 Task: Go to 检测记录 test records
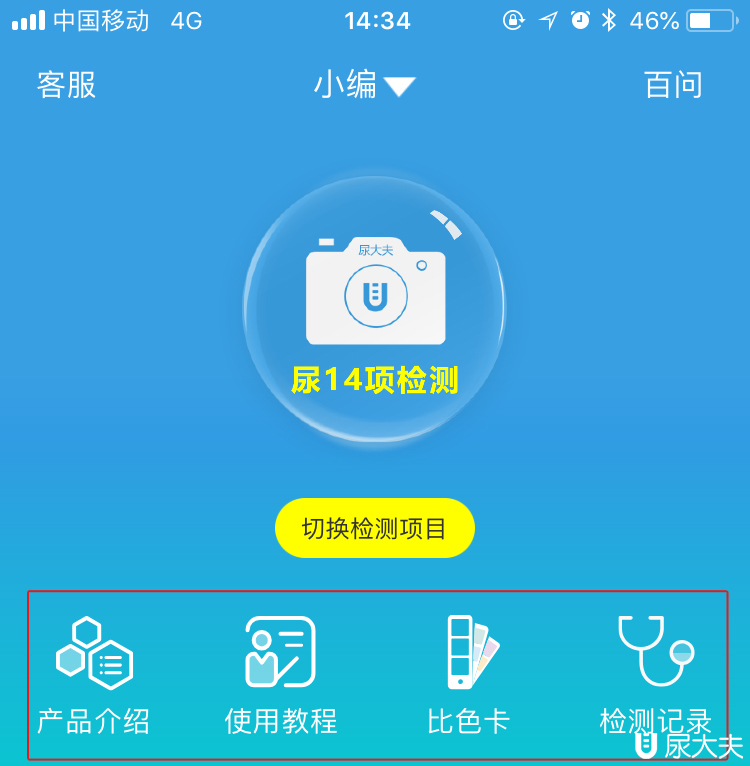[655, 675]
